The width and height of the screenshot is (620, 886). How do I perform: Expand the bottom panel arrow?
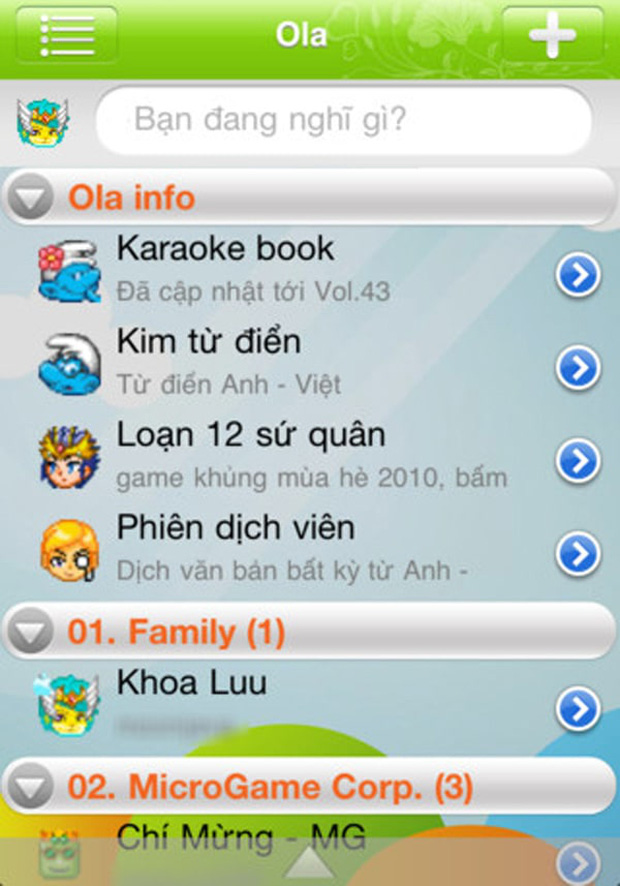(310, 862)
